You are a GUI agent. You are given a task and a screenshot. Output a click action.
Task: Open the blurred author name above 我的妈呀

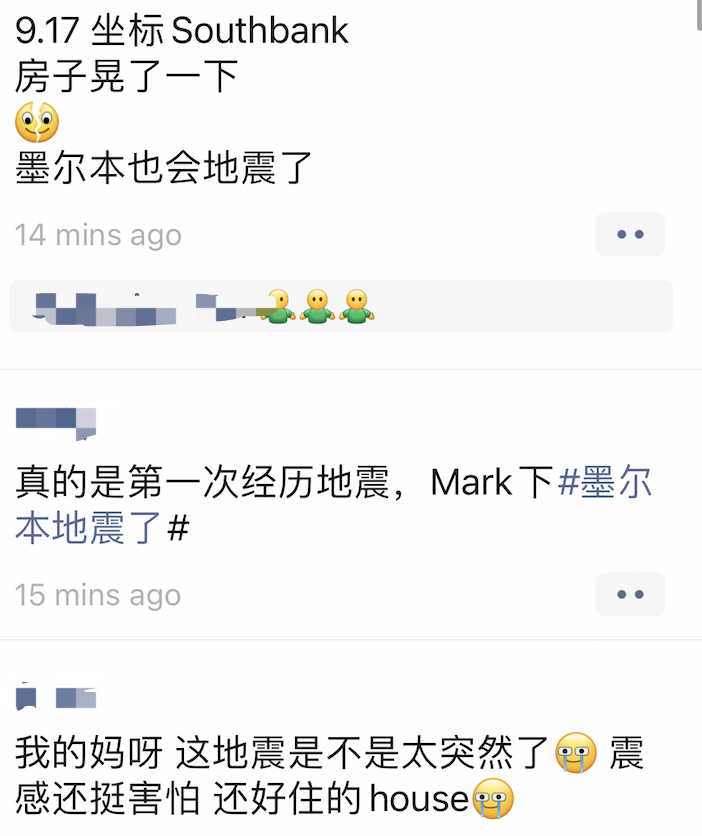[56, 698]
